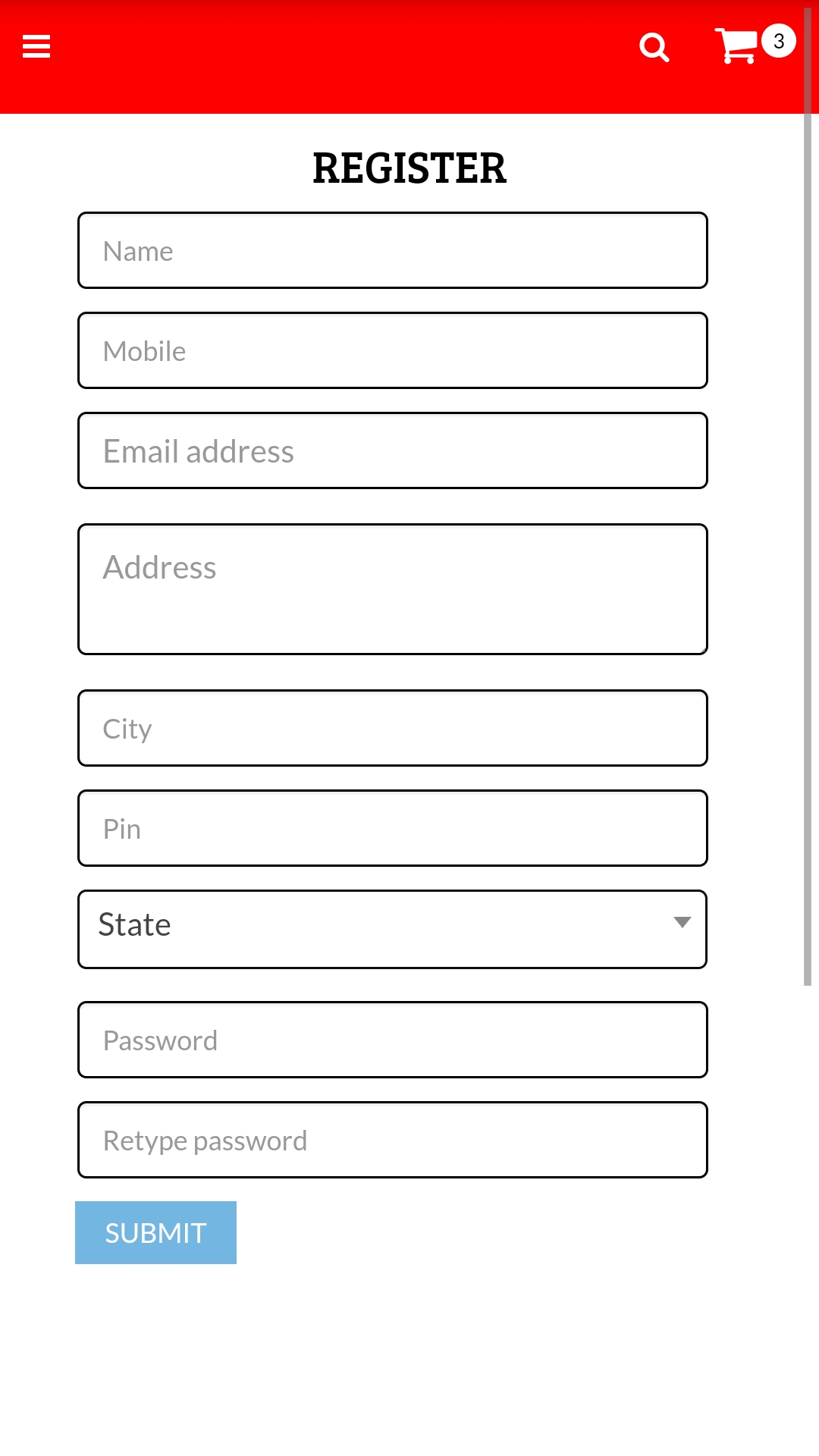The width and height of the screenshot is (819, 1456).
Task: Tap the Pin field
Action: click(x=393, y=828)
